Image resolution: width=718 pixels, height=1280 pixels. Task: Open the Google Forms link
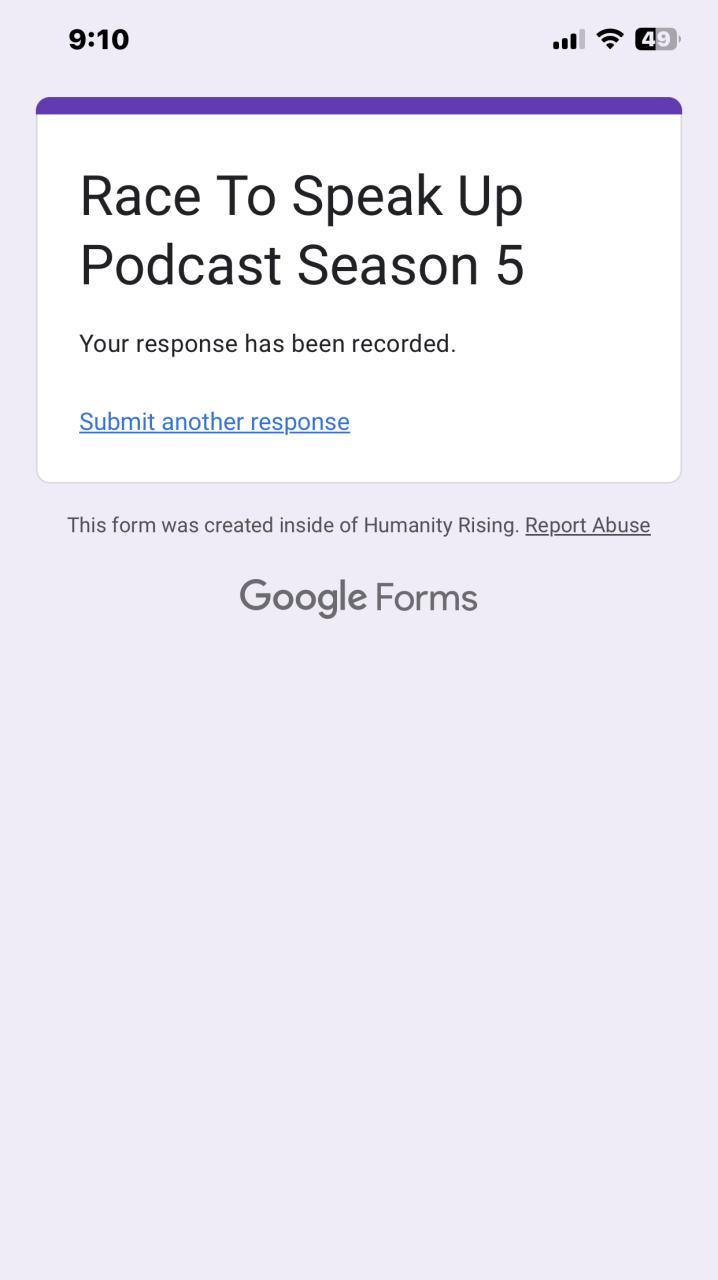[x=358, y=598]
